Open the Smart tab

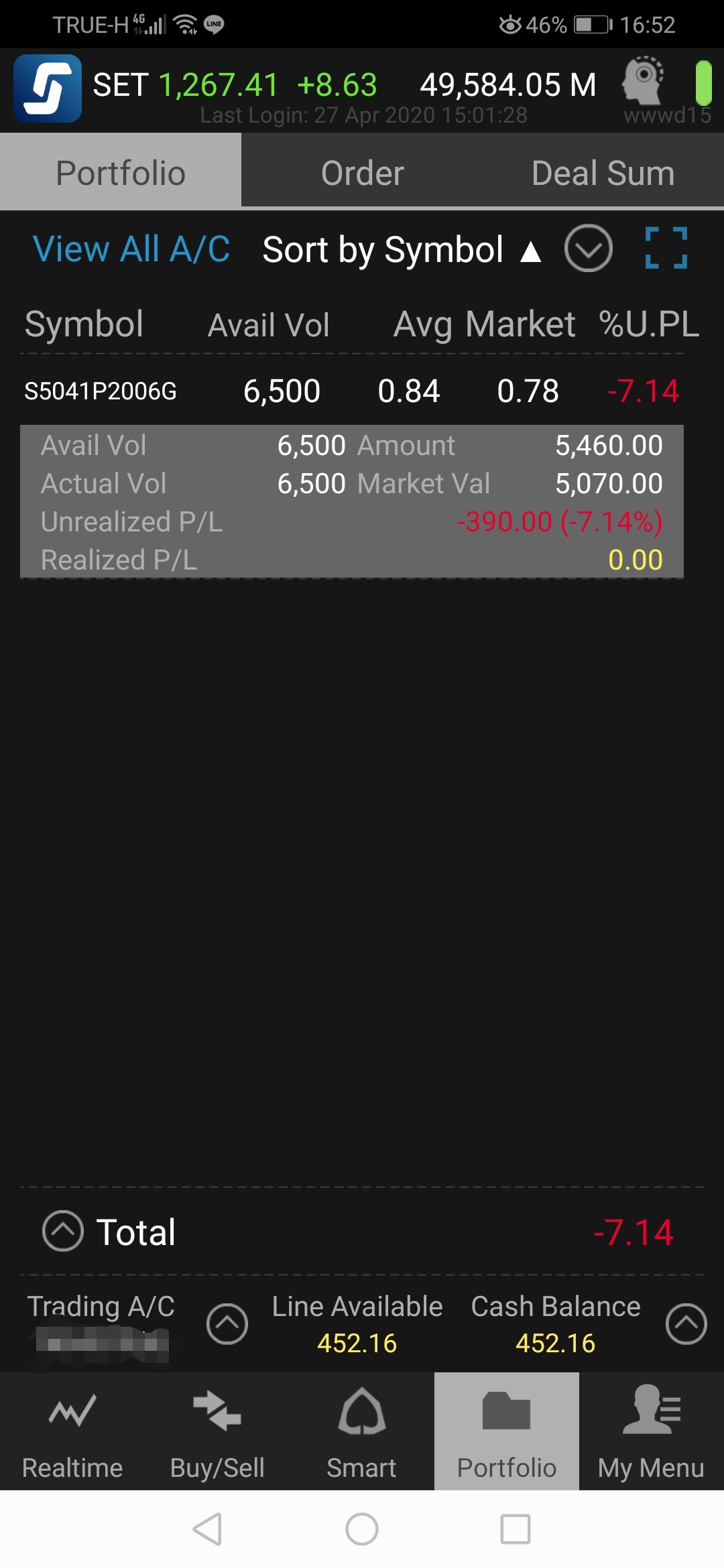point(362,1431)
